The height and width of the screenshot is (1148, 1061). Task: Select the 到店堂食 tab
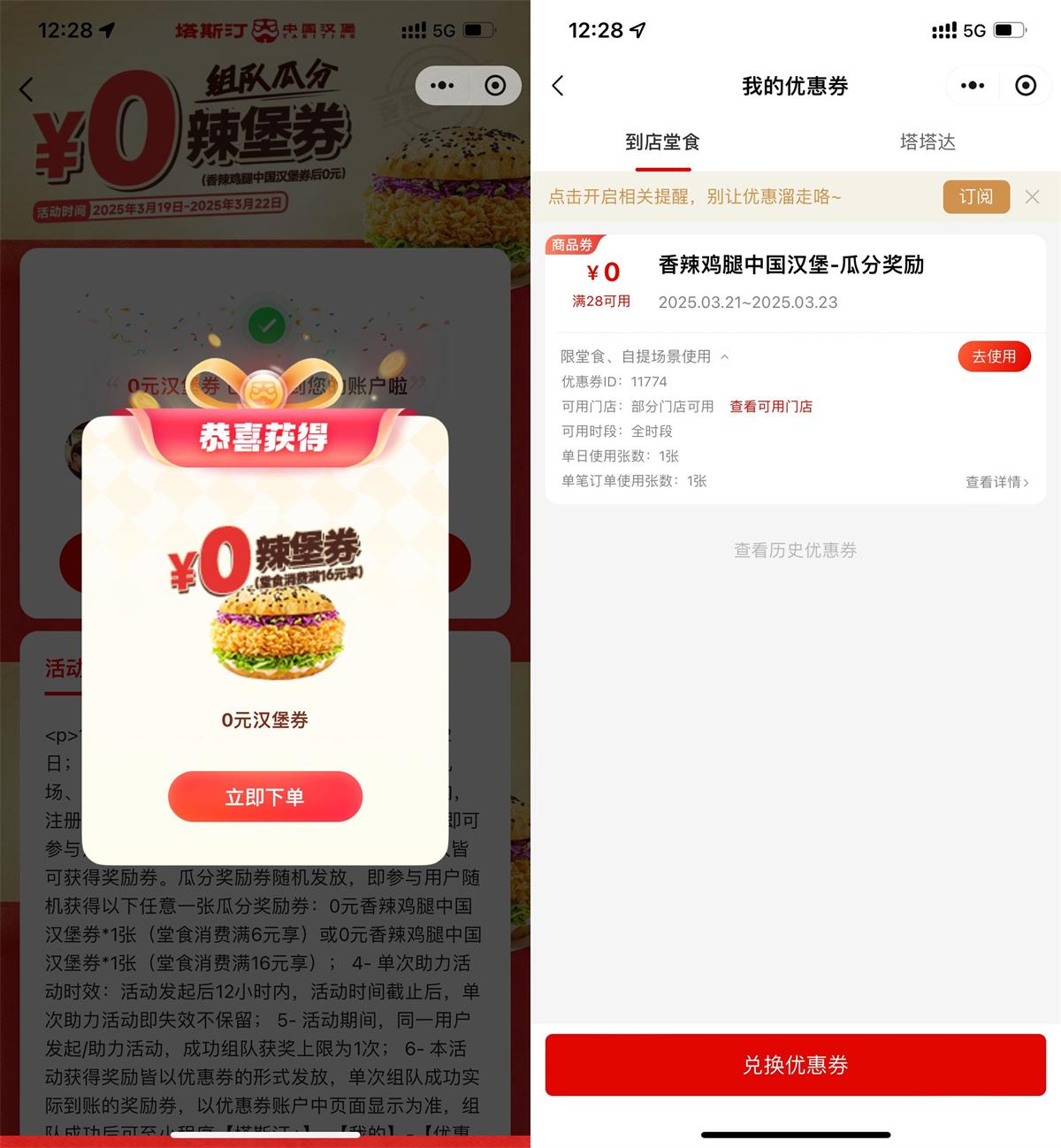[x=662, y=142]
